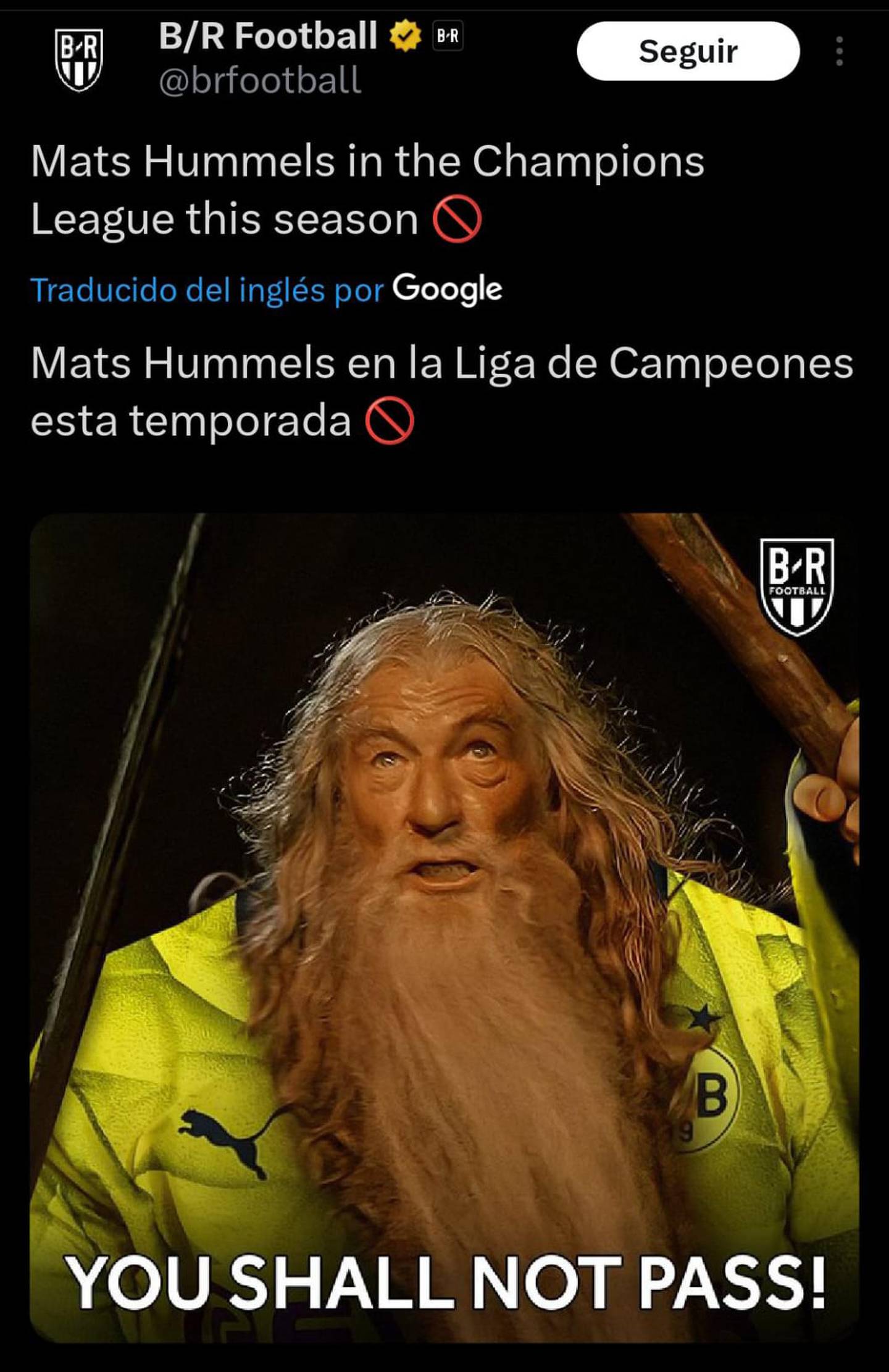Image resolution: width=889 pixels, height=1372 pixels.
Task: Open B/R Football's profile avatar
Action: 79,59
